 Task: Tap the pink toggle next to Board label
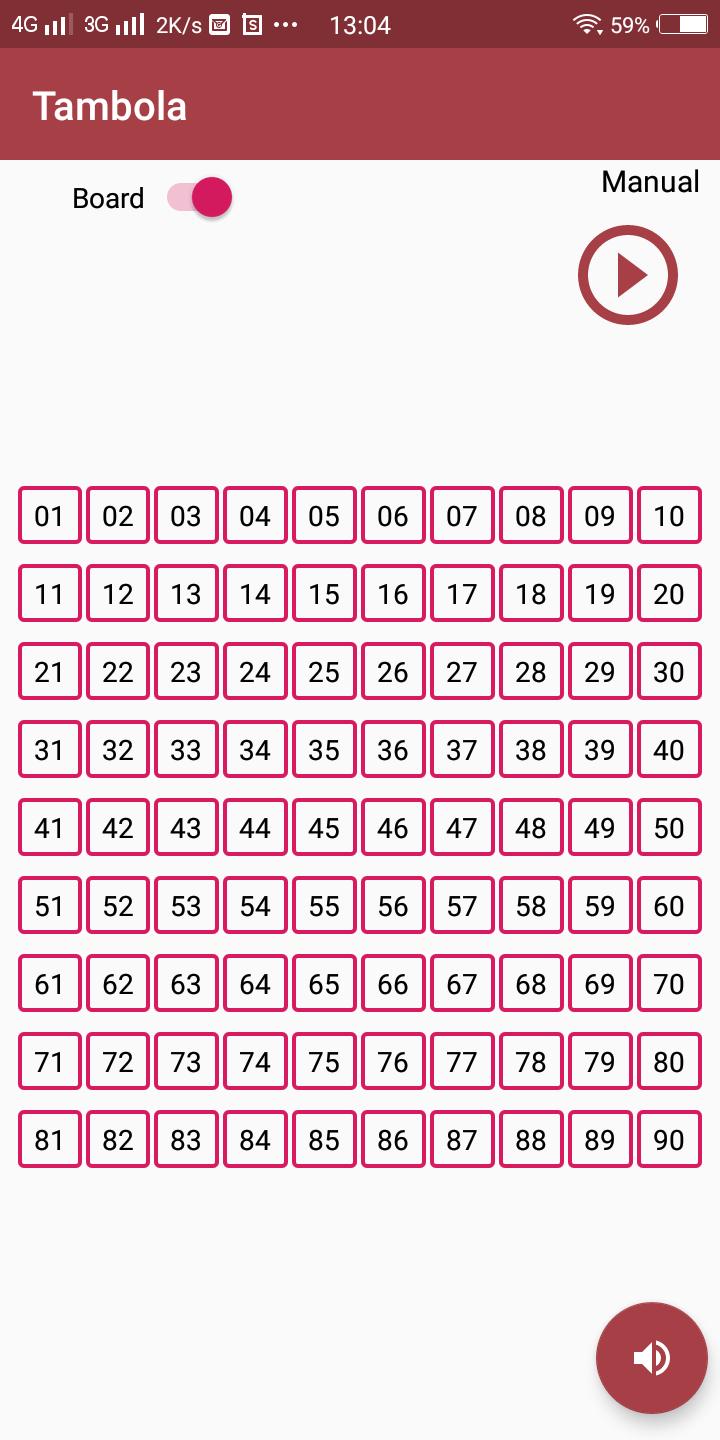[x=199, y=198]
